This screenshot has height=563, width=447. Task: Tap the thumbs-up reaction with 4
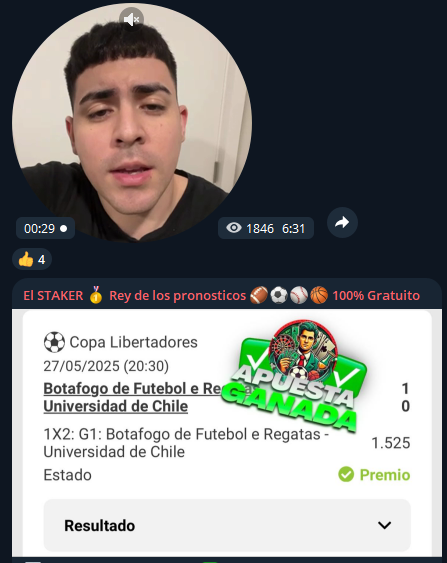(32, 259)
